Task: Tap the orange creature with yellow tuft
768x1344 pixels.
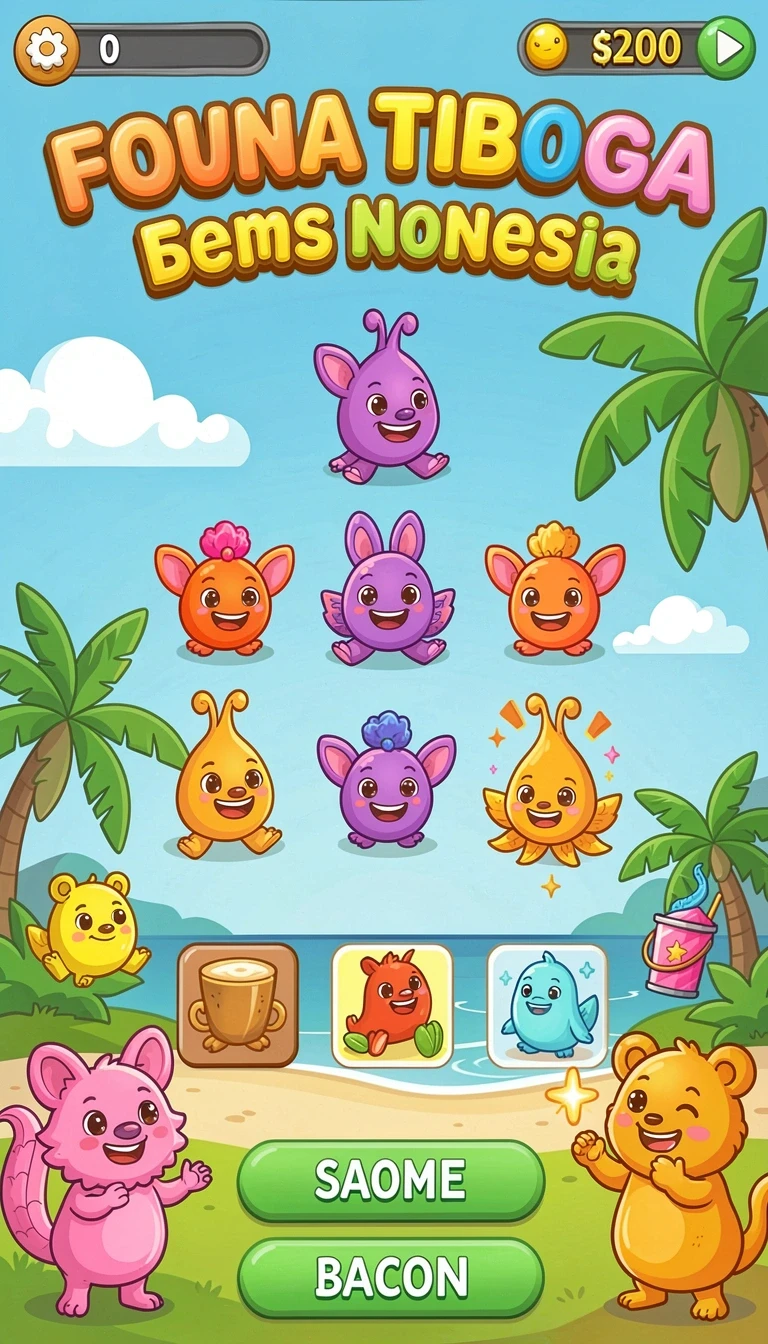Action: (555, 590)
